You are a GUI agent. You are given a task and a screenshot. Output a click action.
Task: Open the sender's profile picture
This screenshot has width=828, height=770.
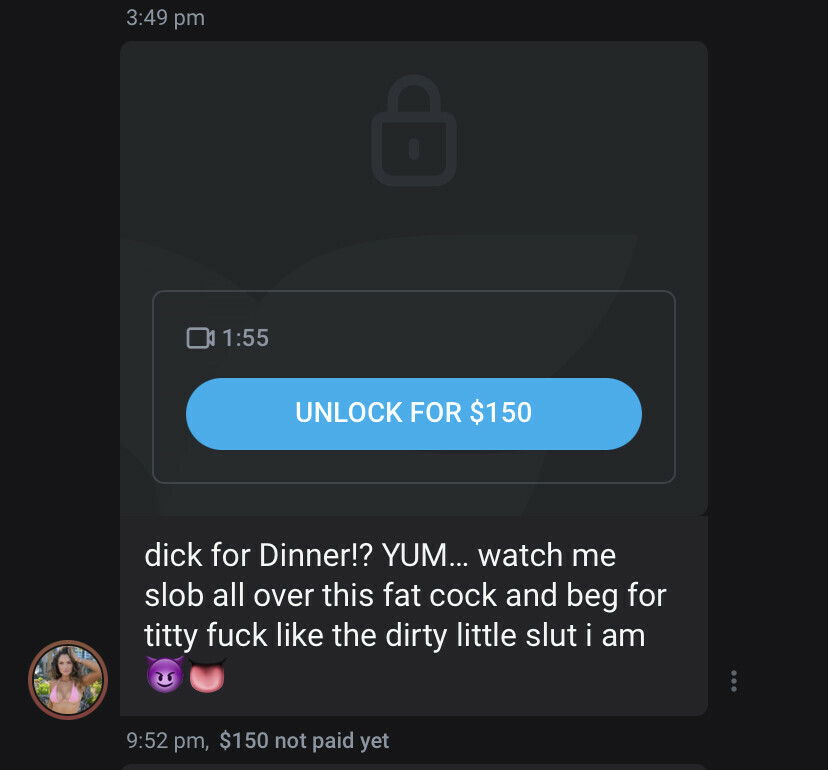tap(68, 680)
